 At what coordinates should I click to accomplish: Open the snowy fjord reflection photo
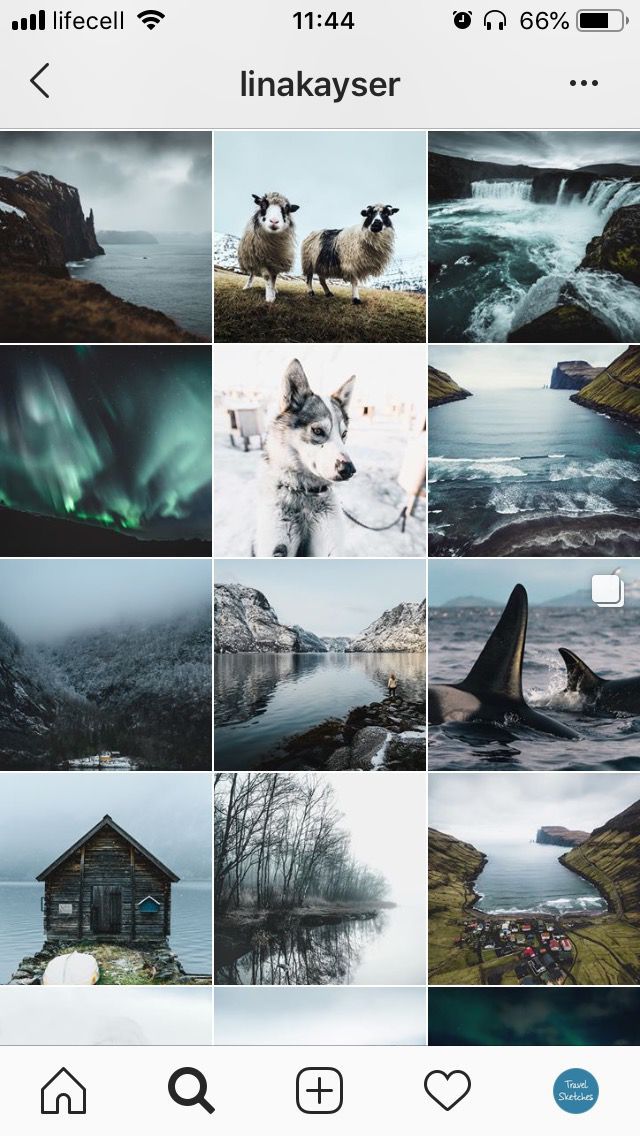[320, 665]
